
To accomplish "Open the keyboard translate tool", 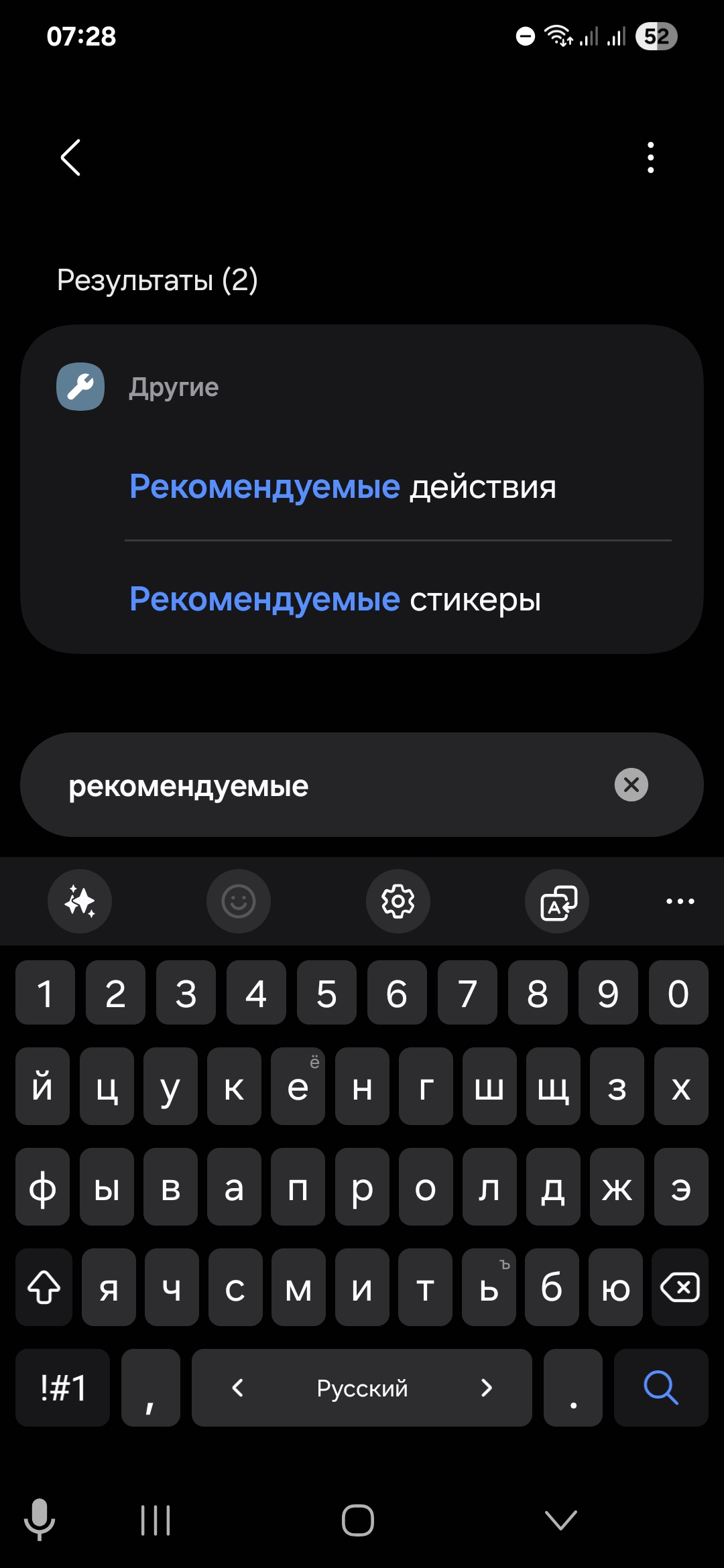I will tap(557, 901).
